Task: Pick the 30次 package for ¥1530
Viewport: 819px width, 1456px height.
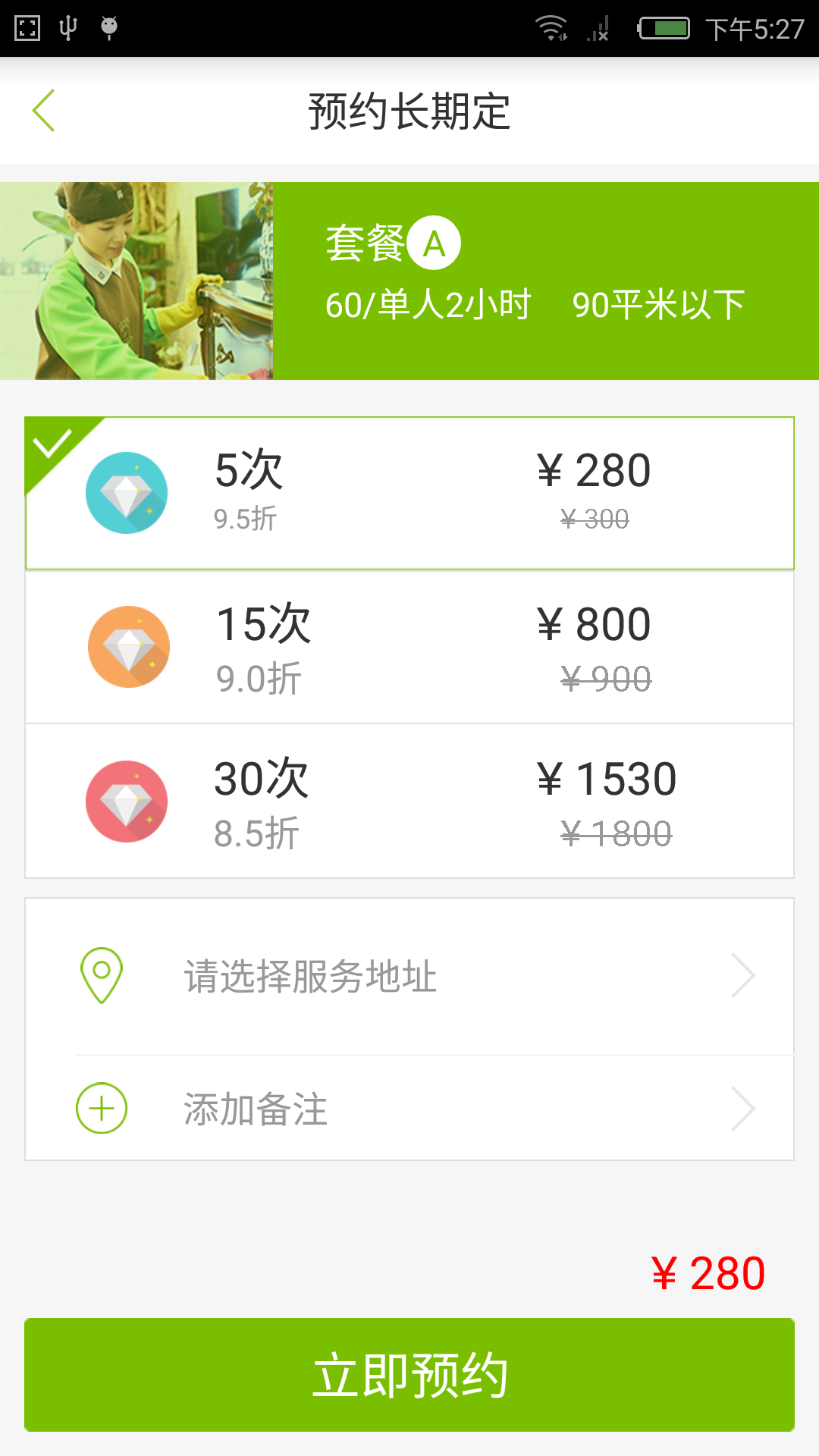Action: tap(409, 802)
